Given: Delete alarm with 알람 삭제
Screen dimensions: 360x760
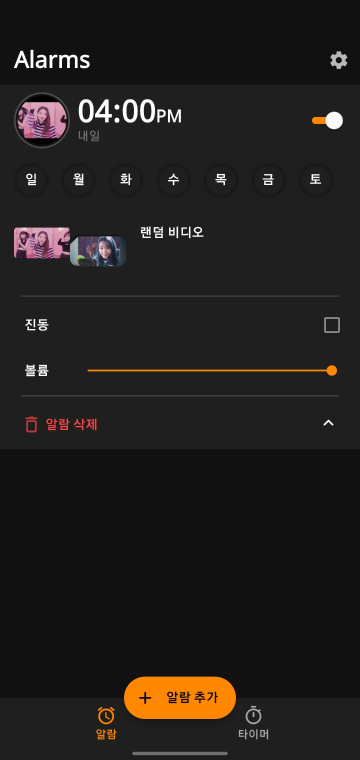Looking at the screenshot, I should pyautogui.click(x=61, y=424).
